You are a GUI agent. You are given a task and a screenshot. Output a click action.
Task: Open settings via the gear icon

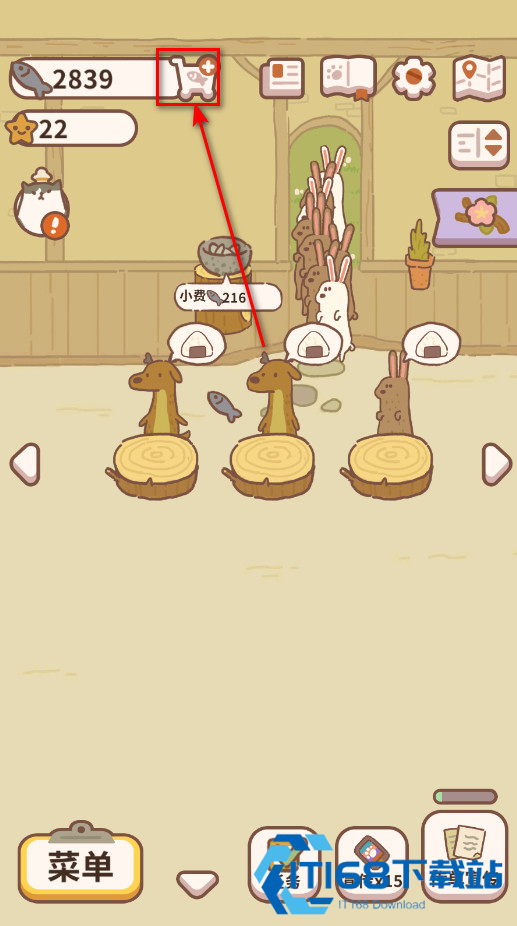tap(414, 78)
